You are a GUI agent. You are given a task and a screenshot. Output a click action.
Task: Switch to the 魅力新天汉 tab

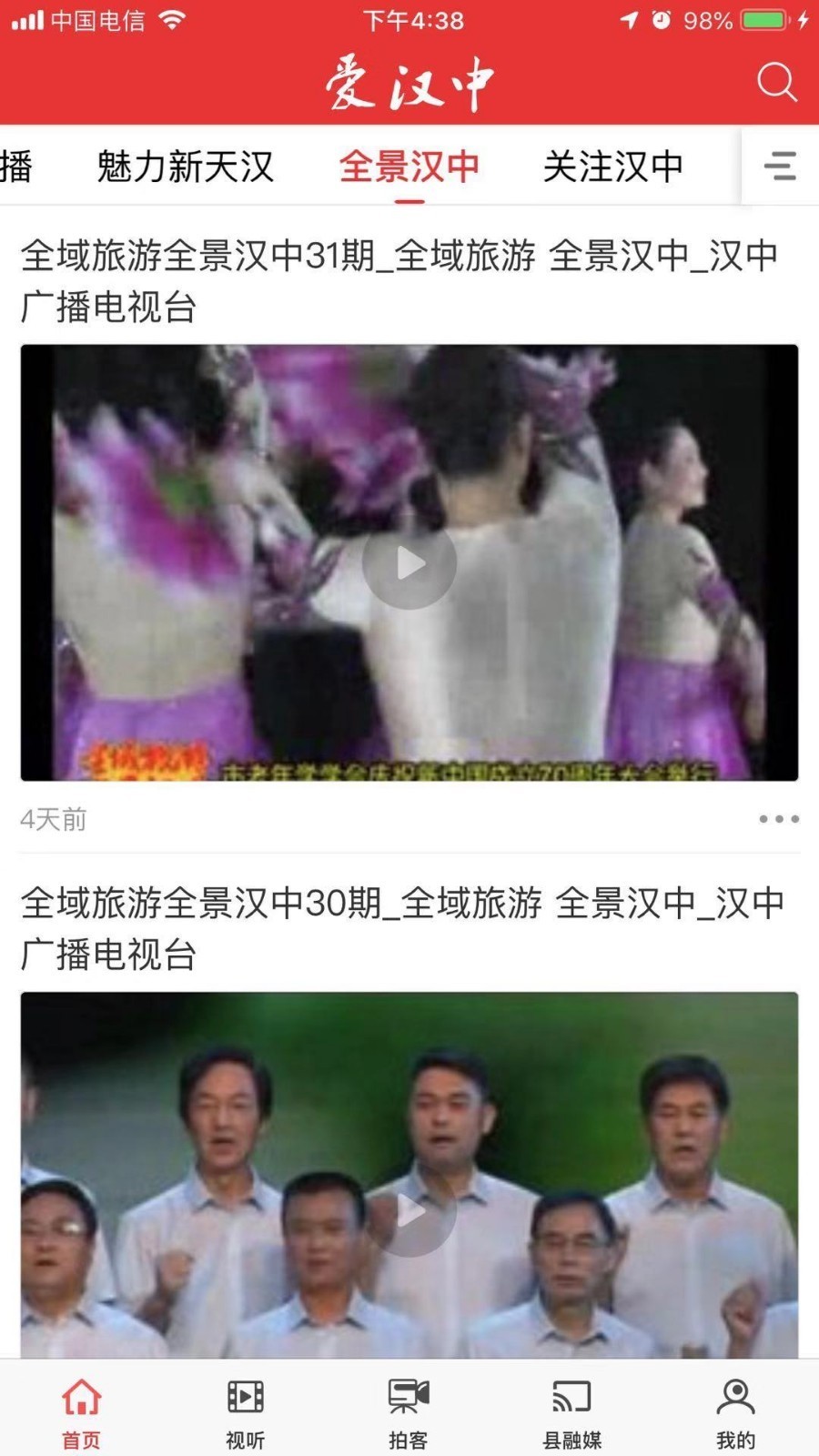coord(185,167)
